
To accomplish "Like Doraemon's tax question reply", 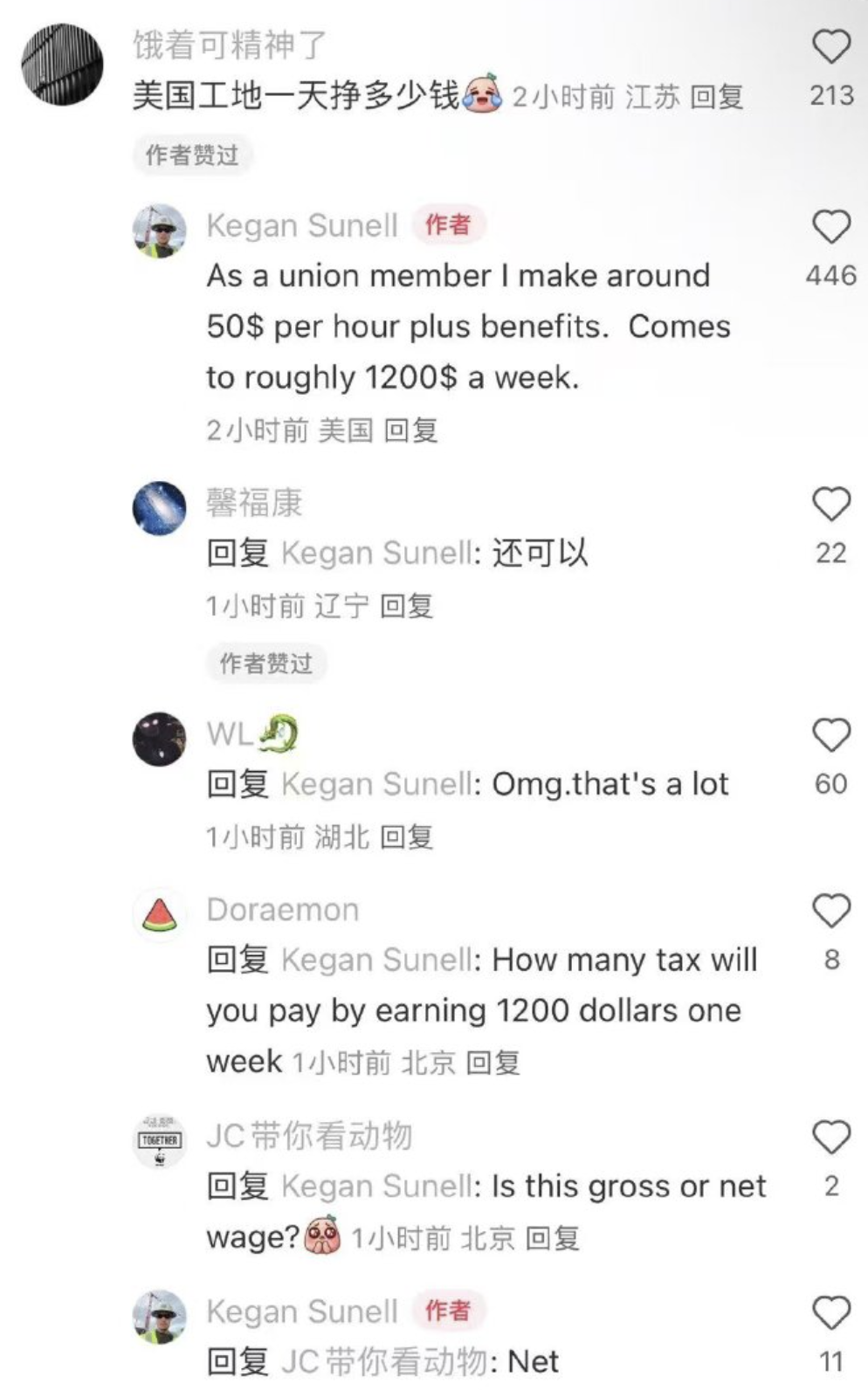I will pyautogui.click(x=830, y=912).
